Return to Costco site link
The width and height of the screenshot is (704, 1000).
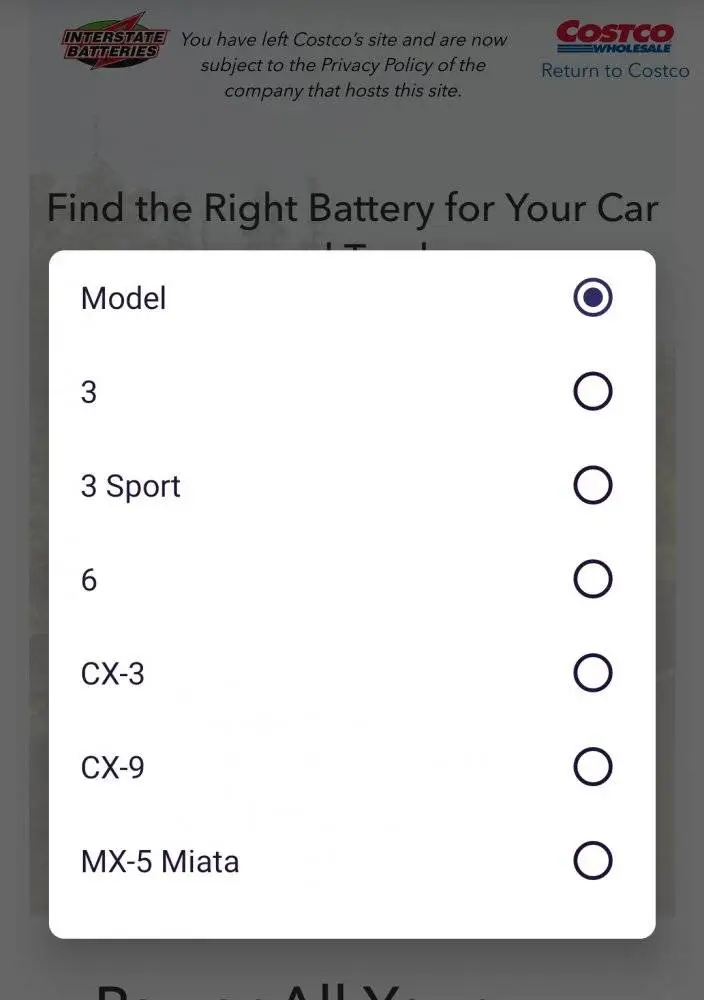tap(615, 71)
